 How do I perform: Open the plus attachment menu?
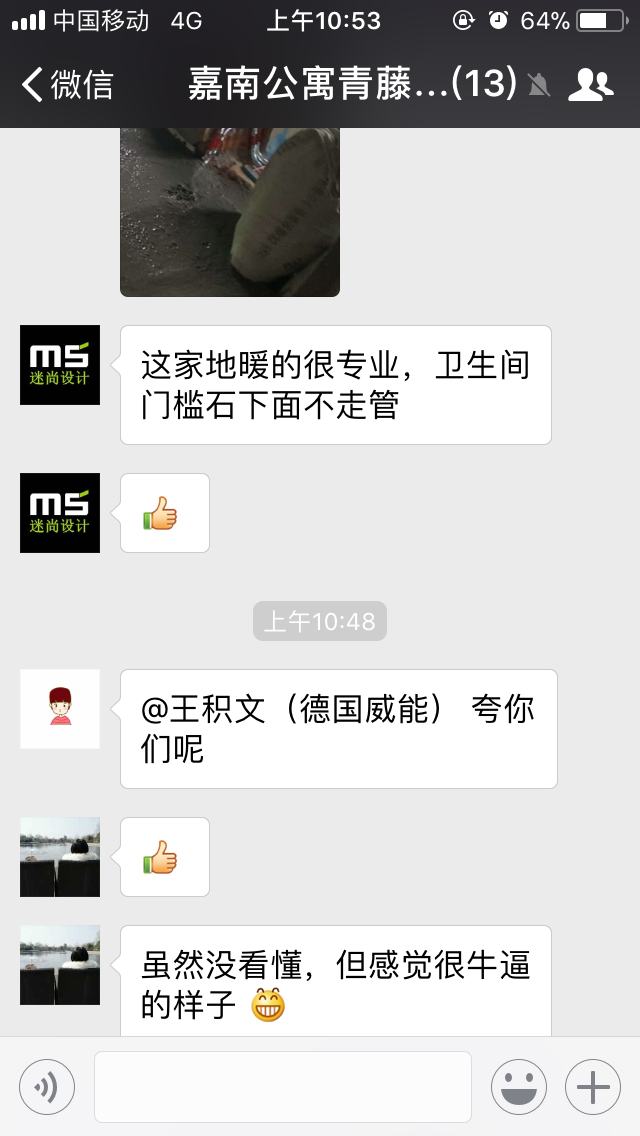[x=593, y=1086]
